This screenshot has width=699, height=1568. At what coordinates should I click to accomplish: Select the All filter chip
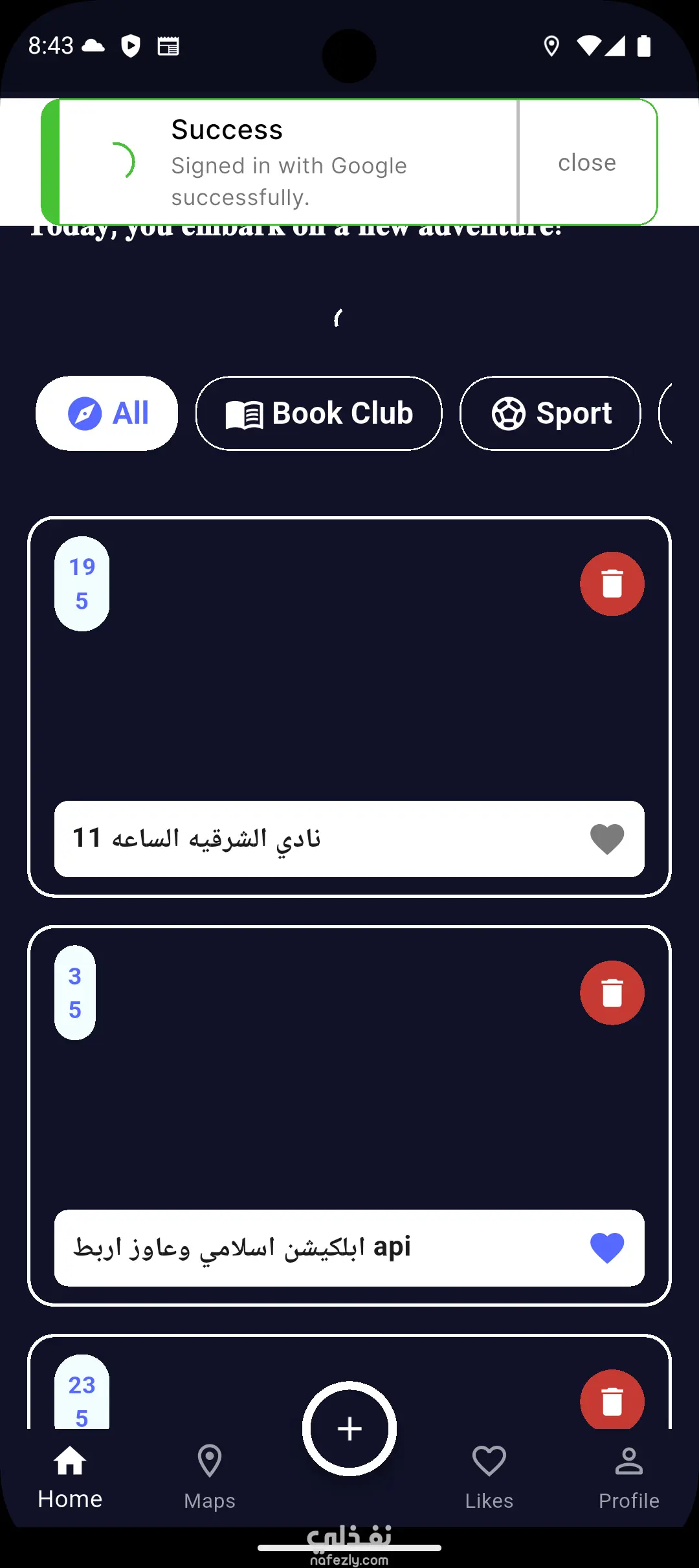click(107, 413)
